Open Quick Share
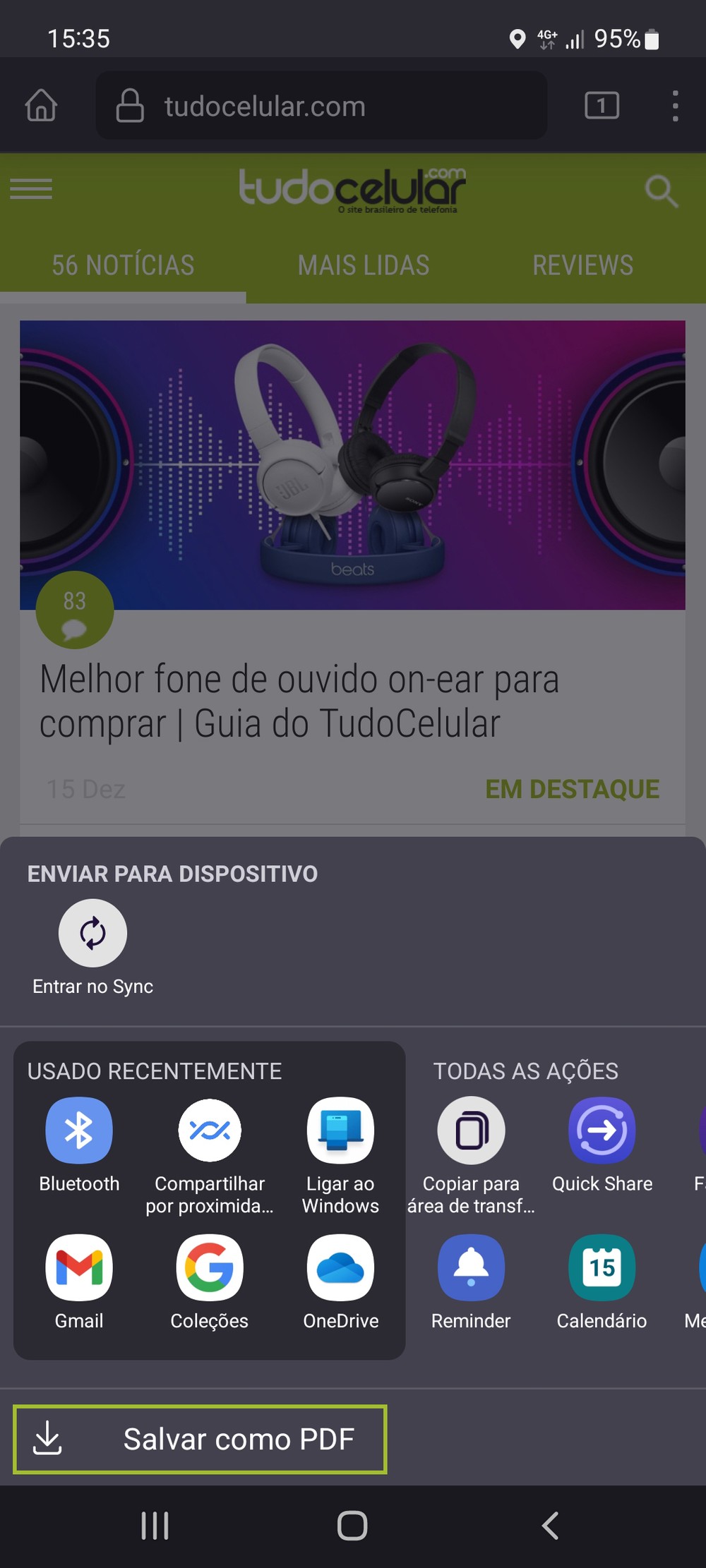 (602, 1130)
